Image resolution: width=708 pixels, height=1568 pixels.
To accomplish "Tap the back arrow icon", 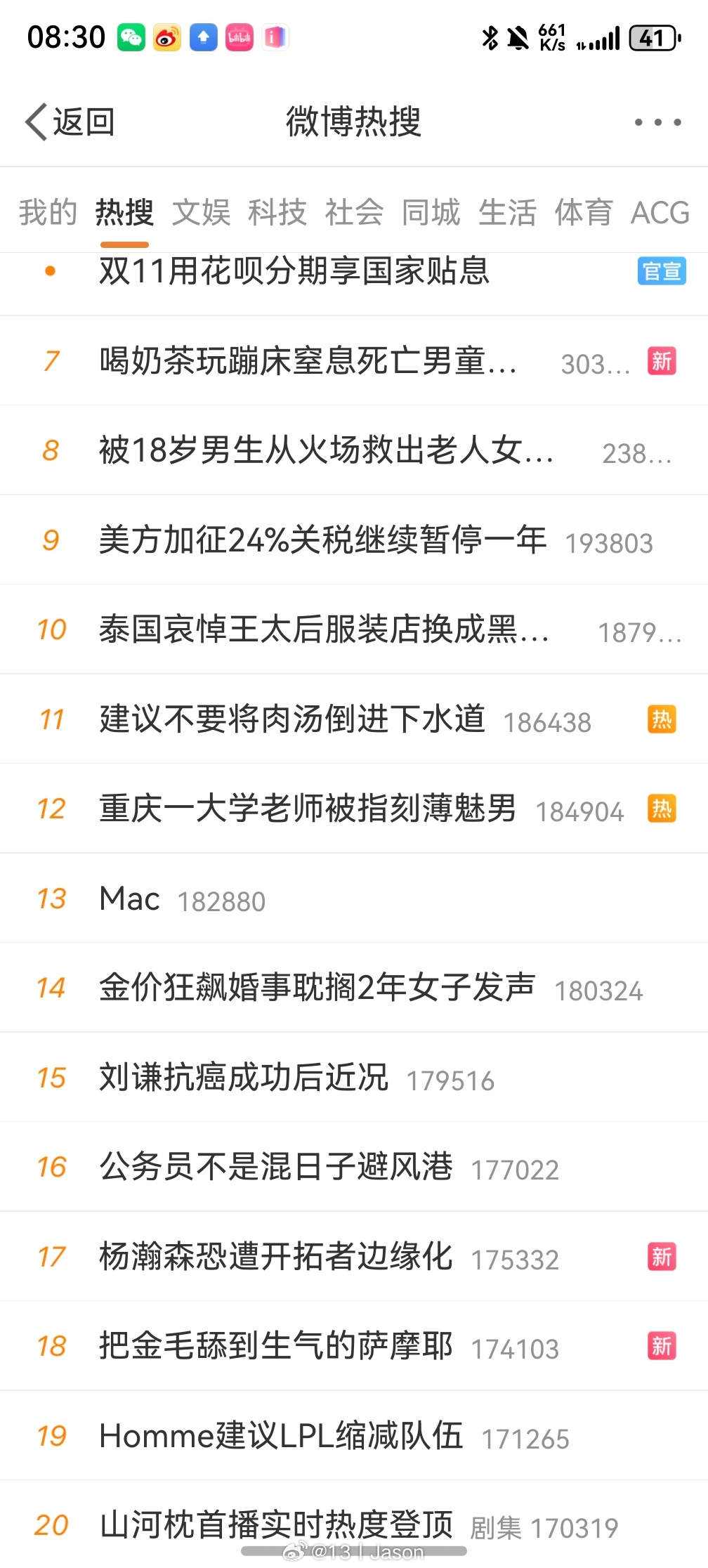I will [x=37, y=121].
